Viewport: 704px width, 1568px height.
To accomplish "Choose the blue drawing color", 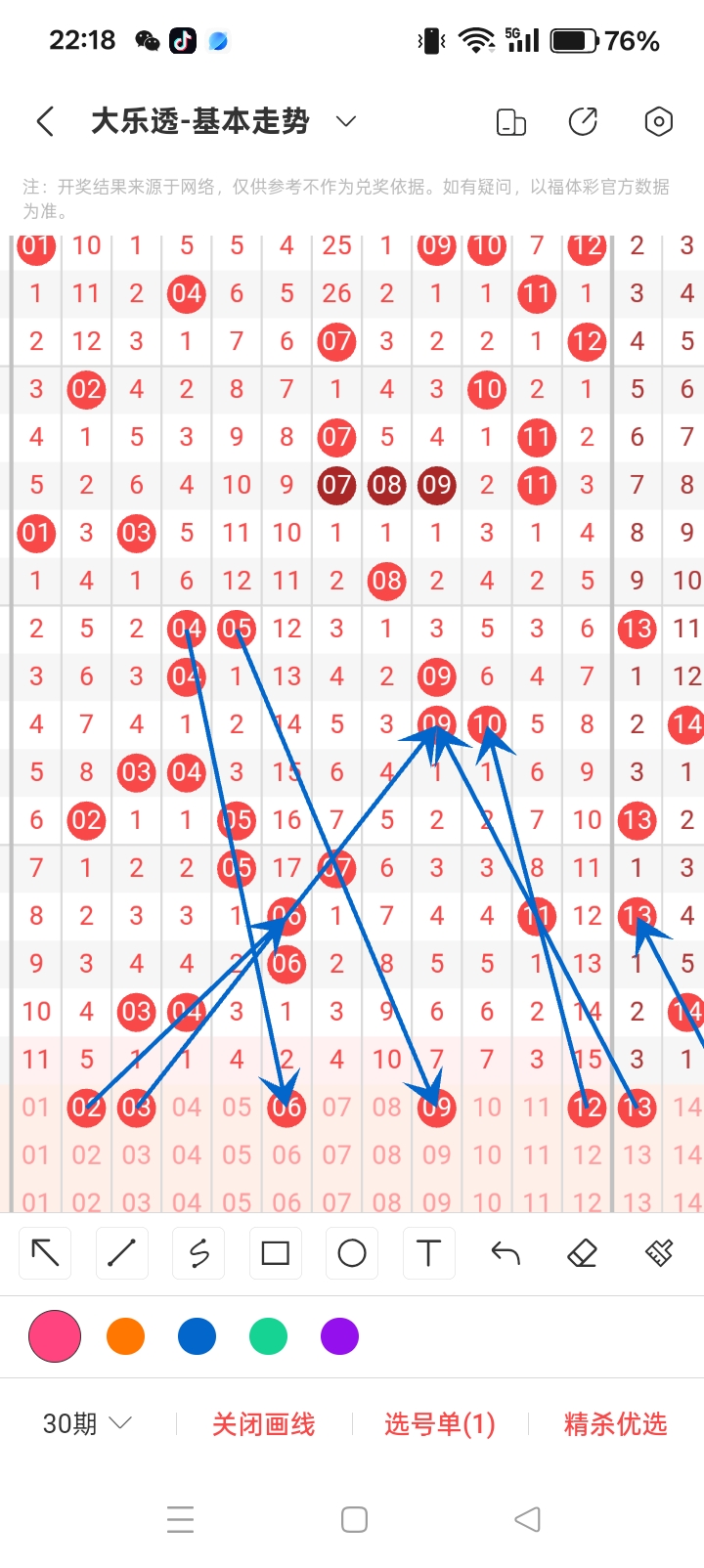I will click(197, 1336).
